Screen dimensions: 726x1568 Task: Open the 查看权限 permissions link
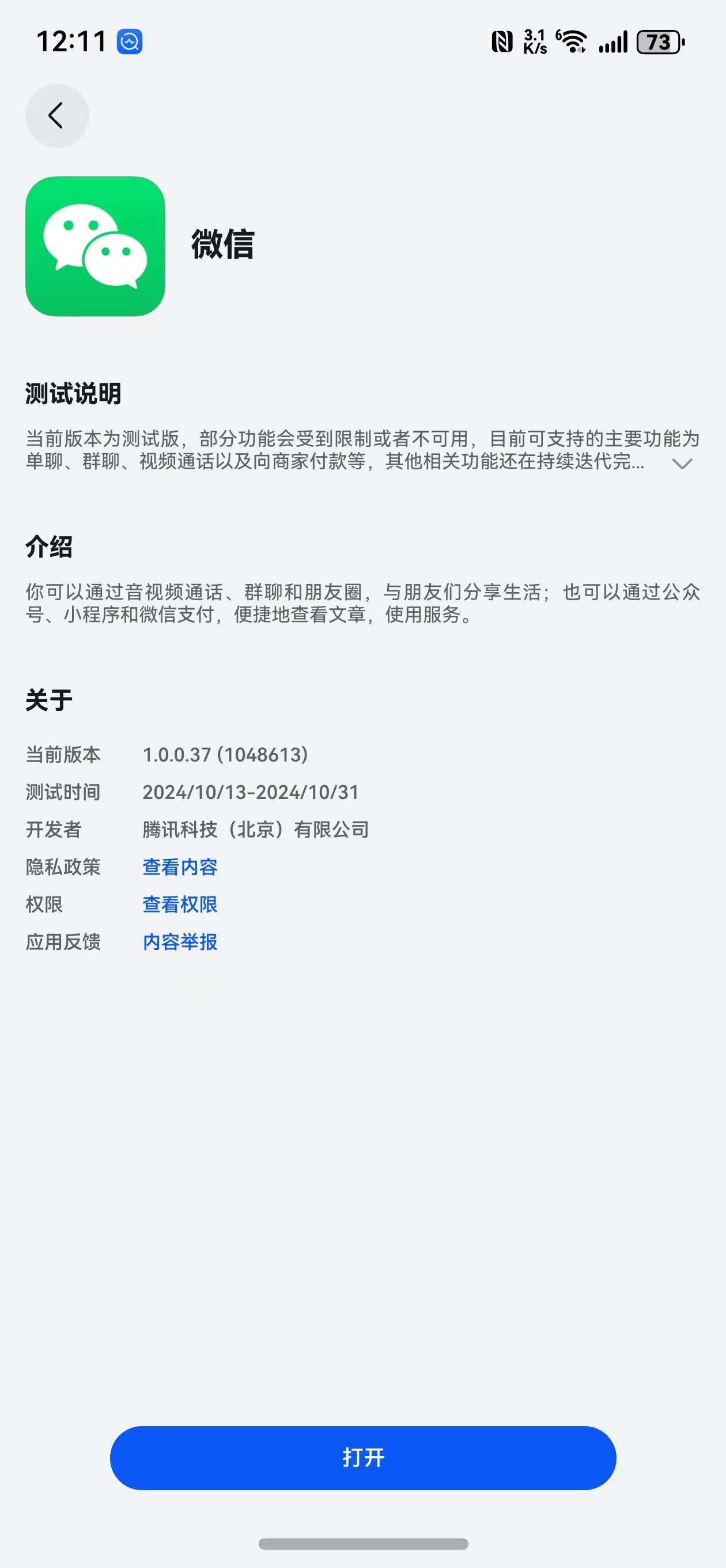180,904
